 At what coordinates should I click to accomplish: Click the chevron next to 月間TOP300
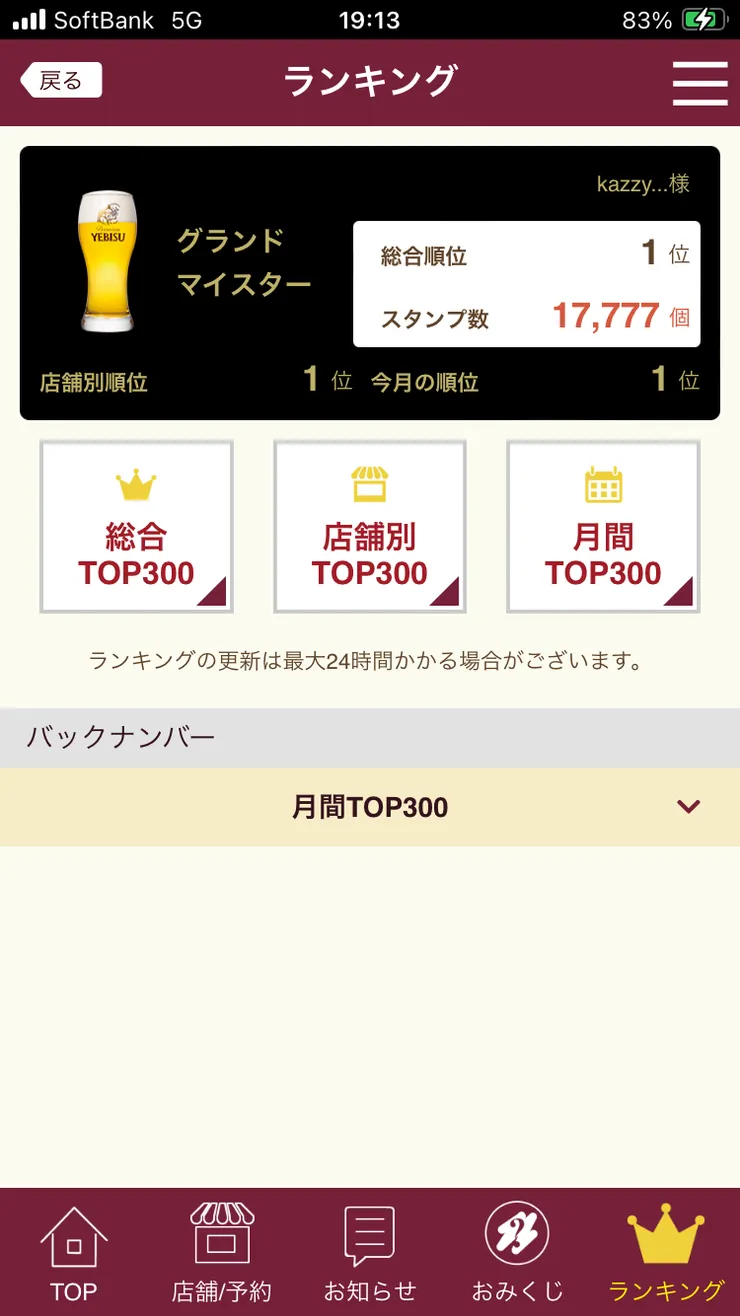687,806
